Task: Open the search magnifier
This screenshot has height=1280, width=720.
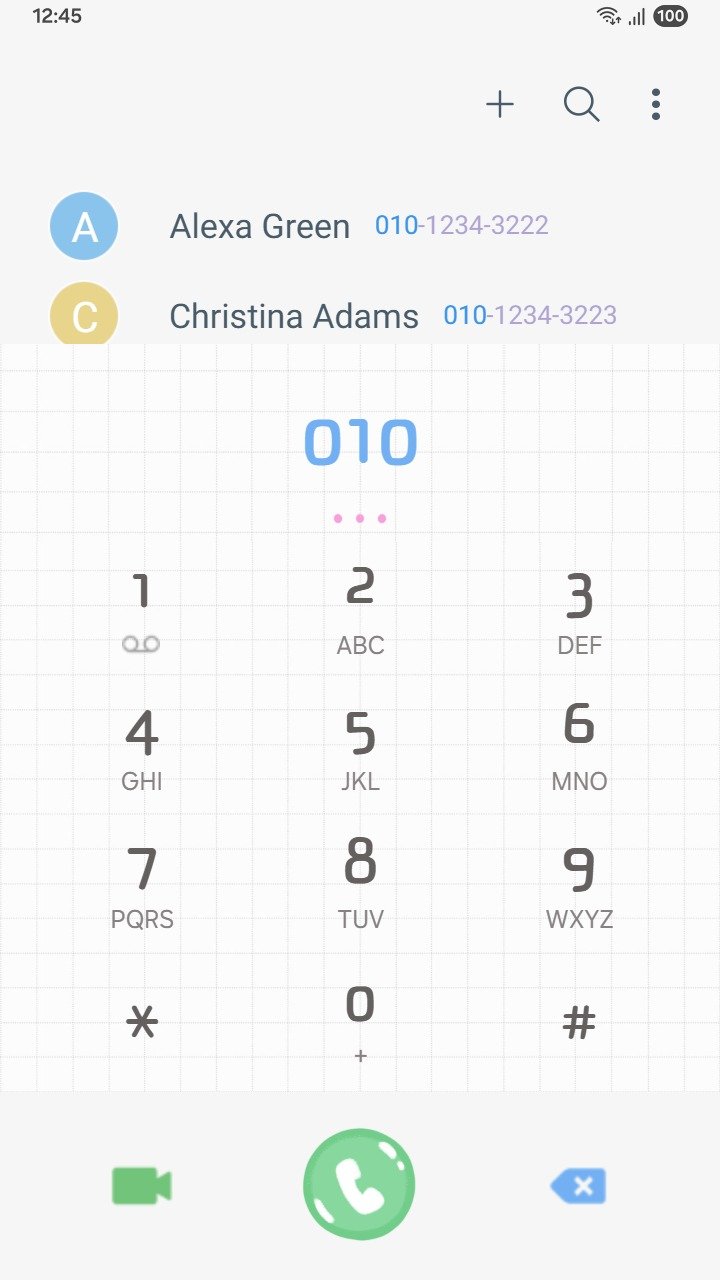Action: coord(581,104)
